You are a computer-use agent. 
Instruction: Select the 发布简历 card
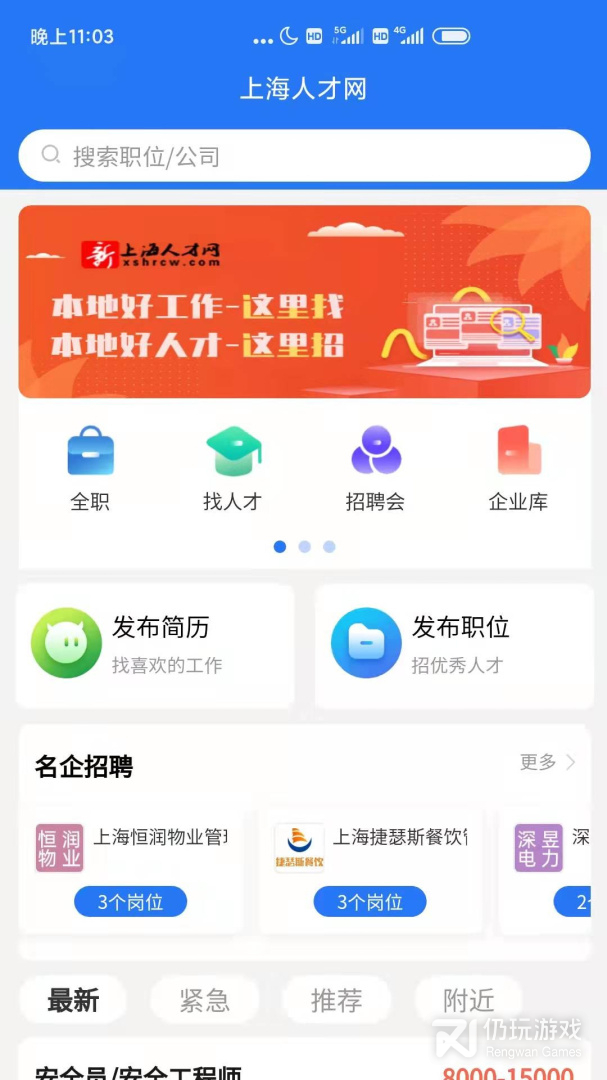pos(155,644)
